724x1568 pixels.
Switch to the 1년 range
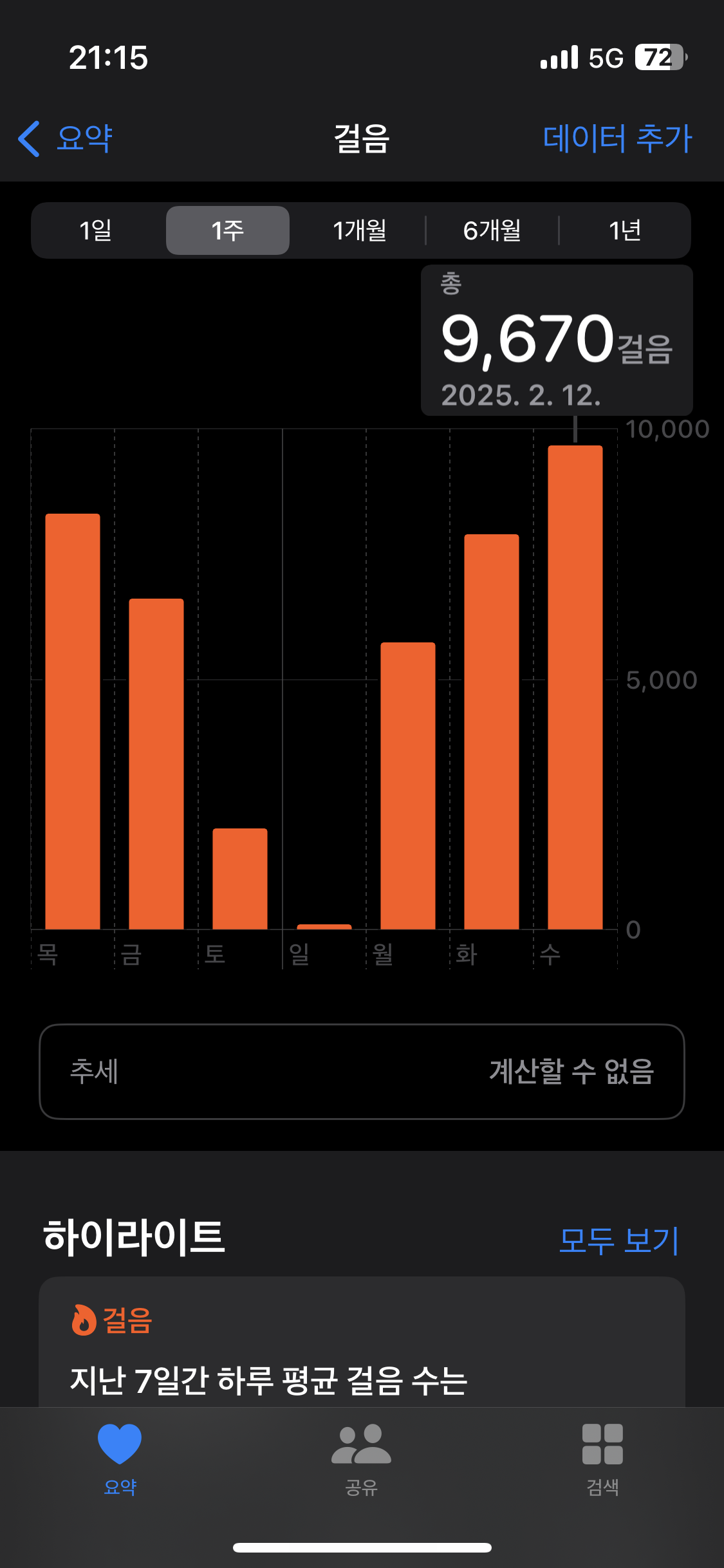pos(624,230)
